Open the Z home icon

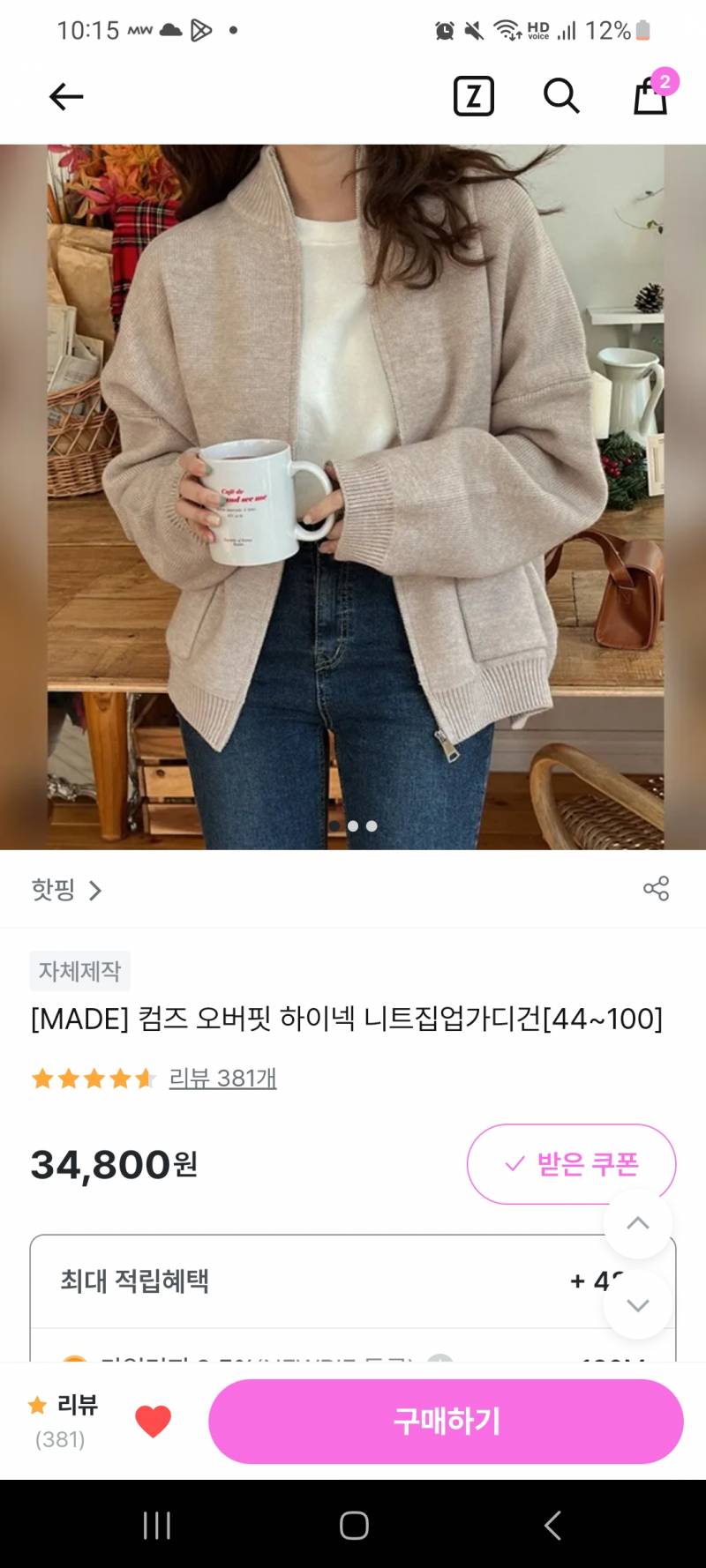coord(474,96)
